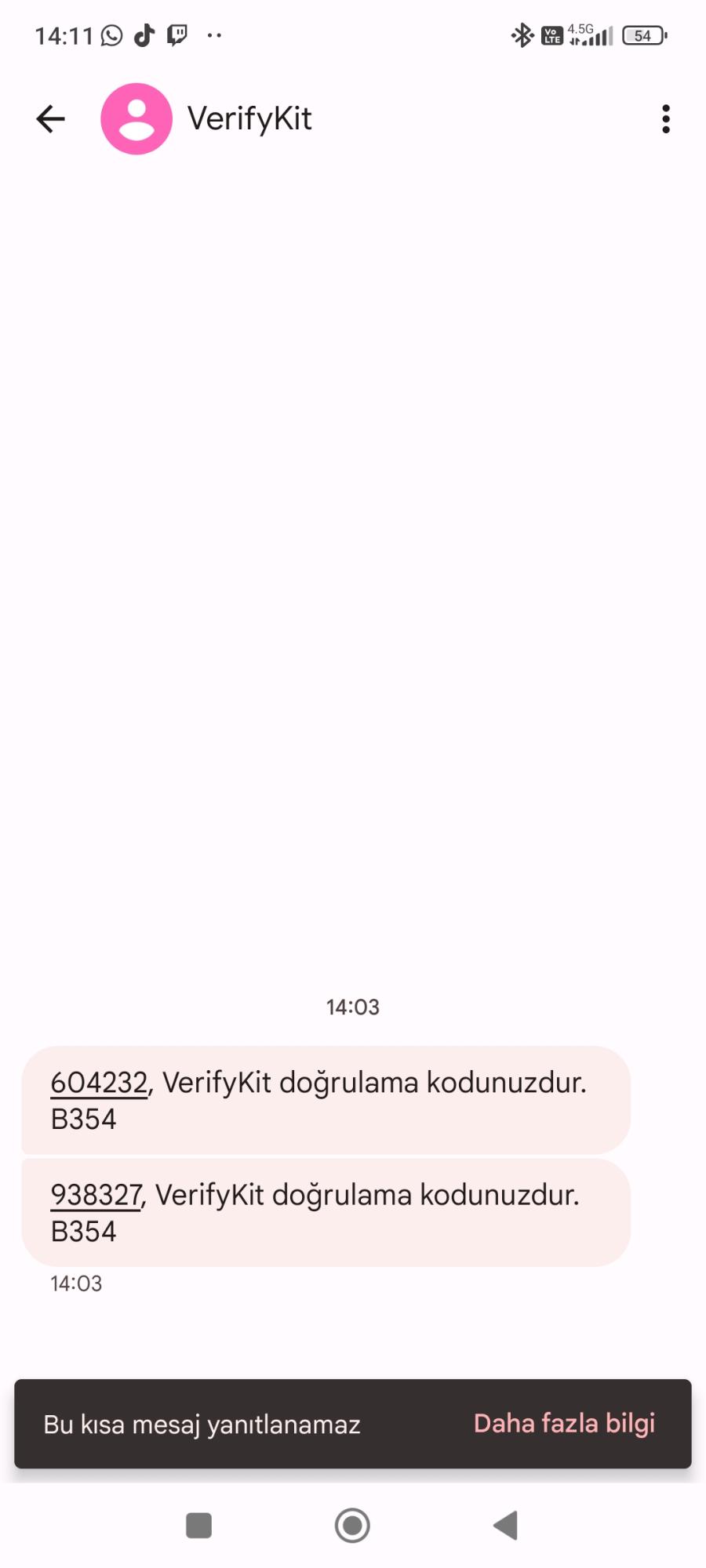Tap the back arrow to leave conversation
706x1568 pixels.
[49, 118]
